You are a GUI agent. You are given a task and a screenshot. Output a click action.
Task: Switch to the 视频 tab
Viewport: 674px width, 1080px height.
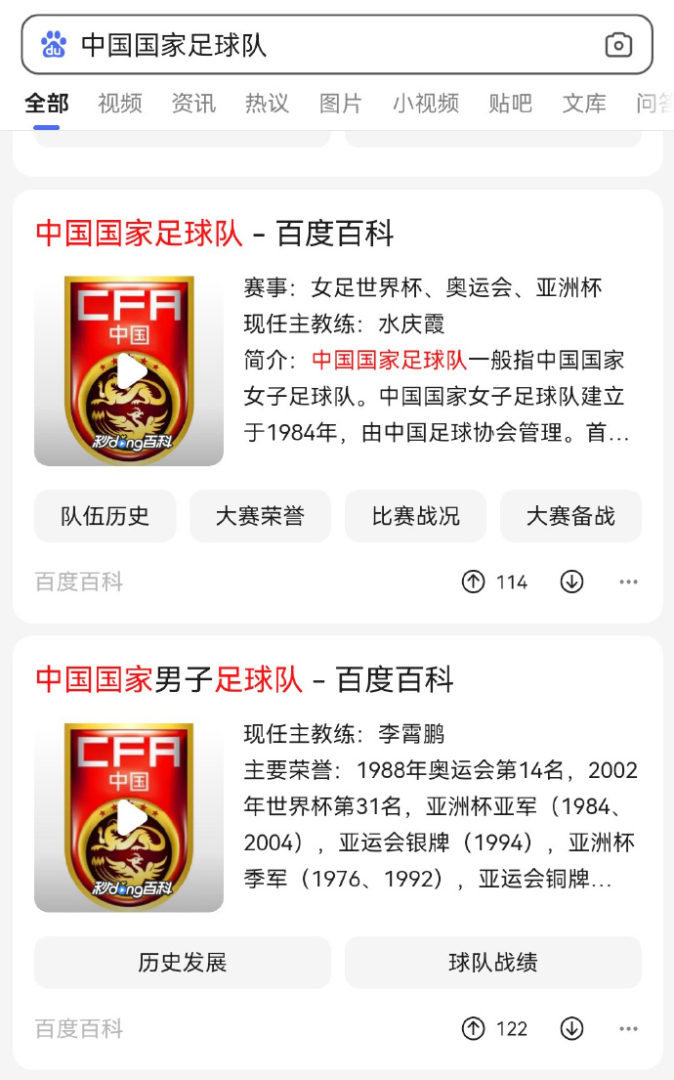click(x=120, y=103)
